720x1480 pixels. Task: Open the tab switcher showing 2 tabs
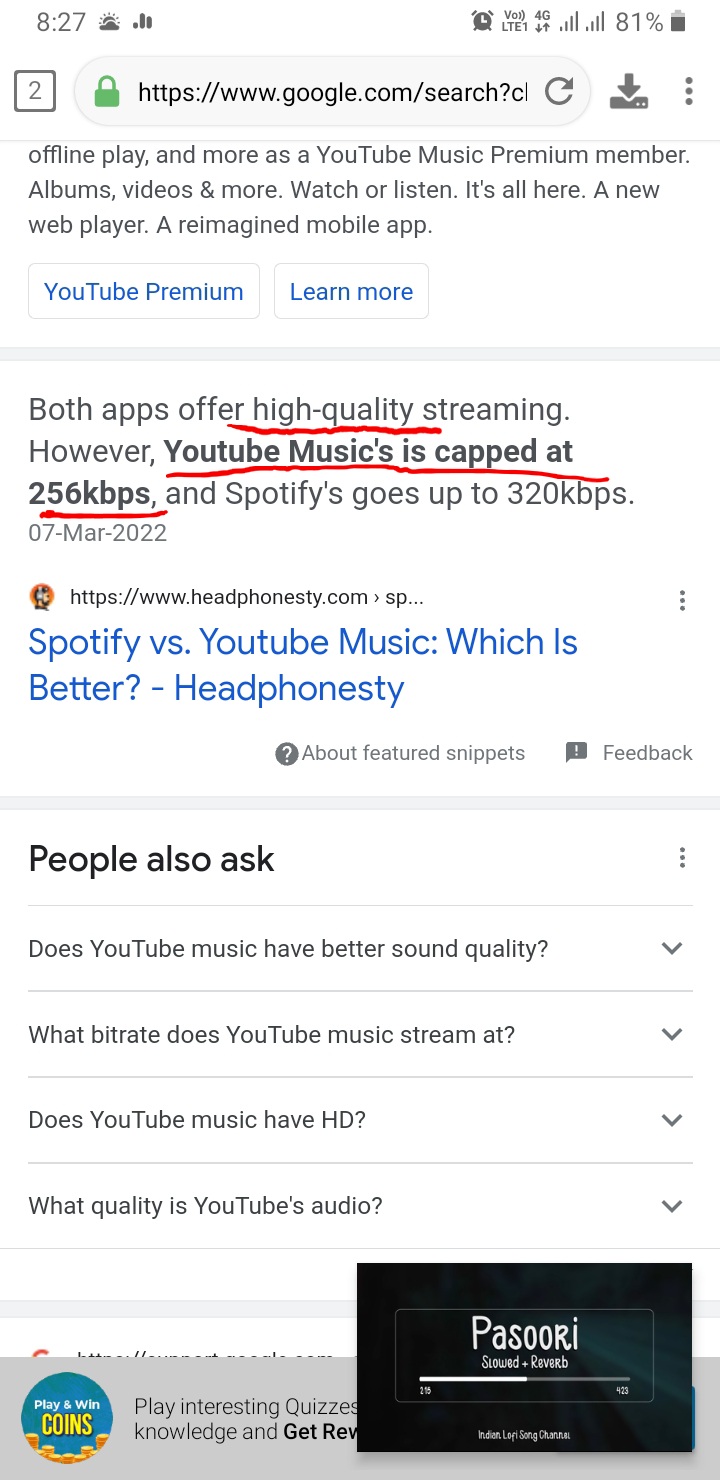coord(35,92)
